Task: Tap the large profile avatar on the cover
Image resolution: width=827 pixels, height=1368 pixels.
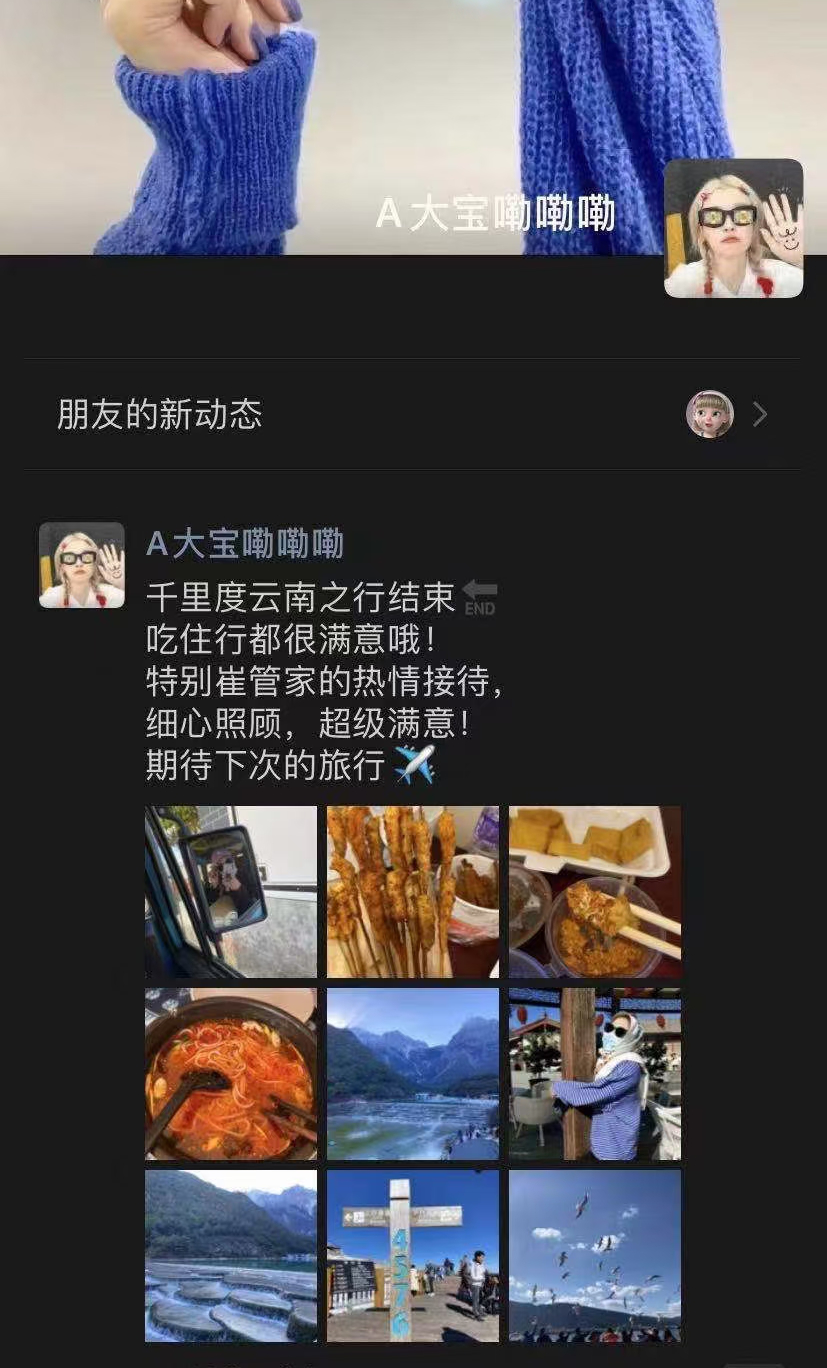Action: pyautogui.click(x=733, y=228)
